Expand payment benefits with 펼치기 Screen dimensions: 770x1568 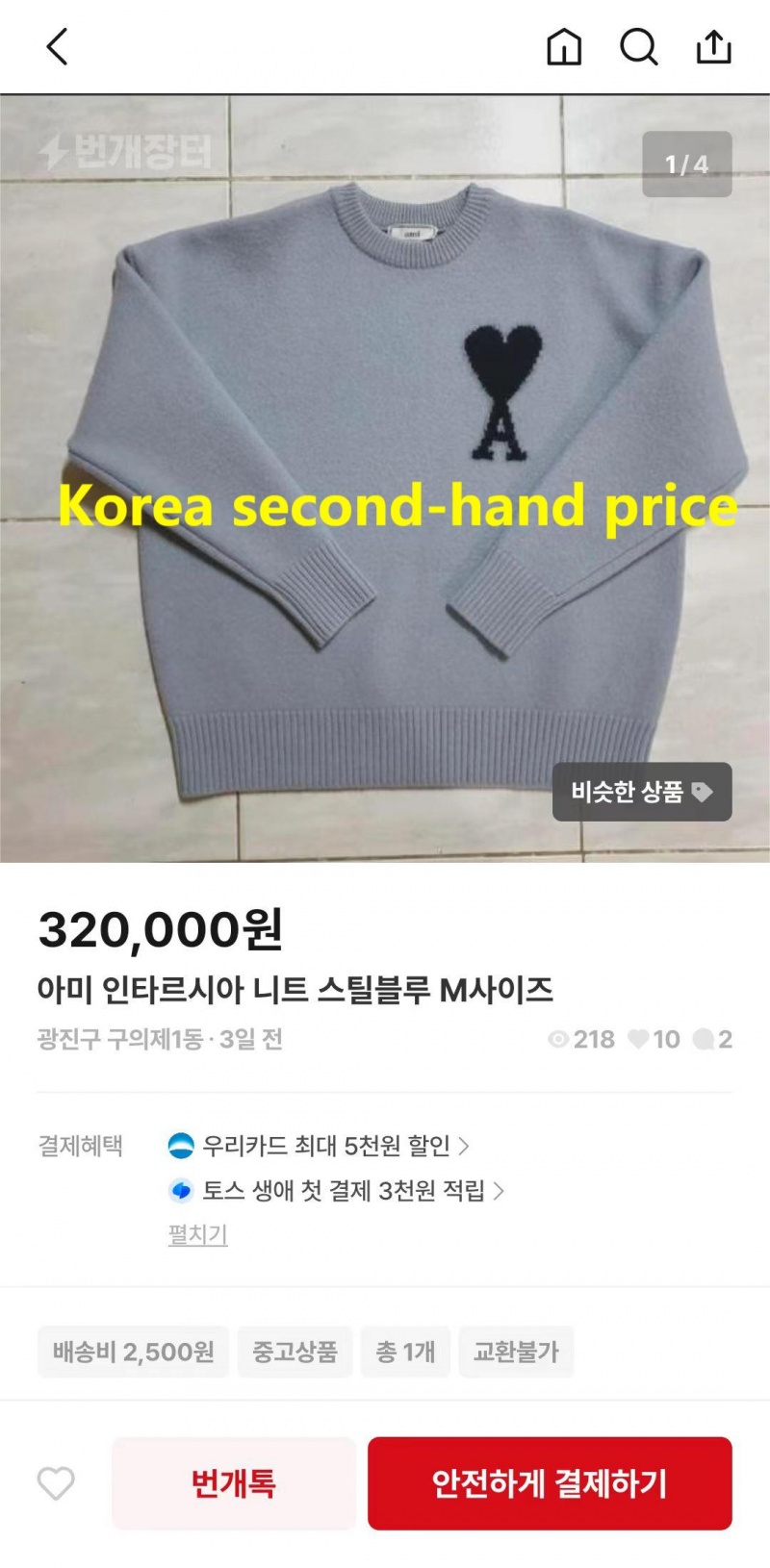[x=197, y=1234]
